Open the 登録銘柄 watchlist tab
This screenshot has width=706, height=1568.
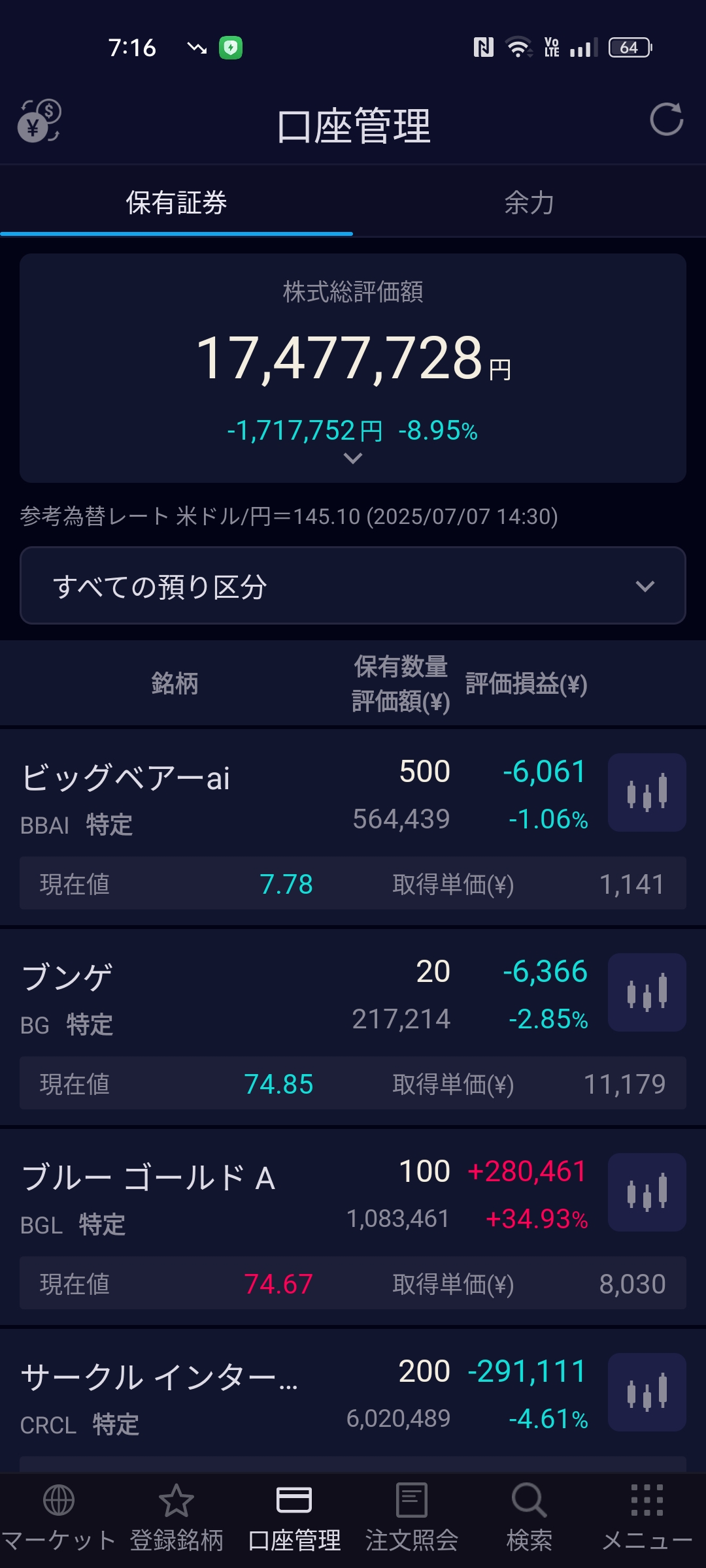point(176,1518)
